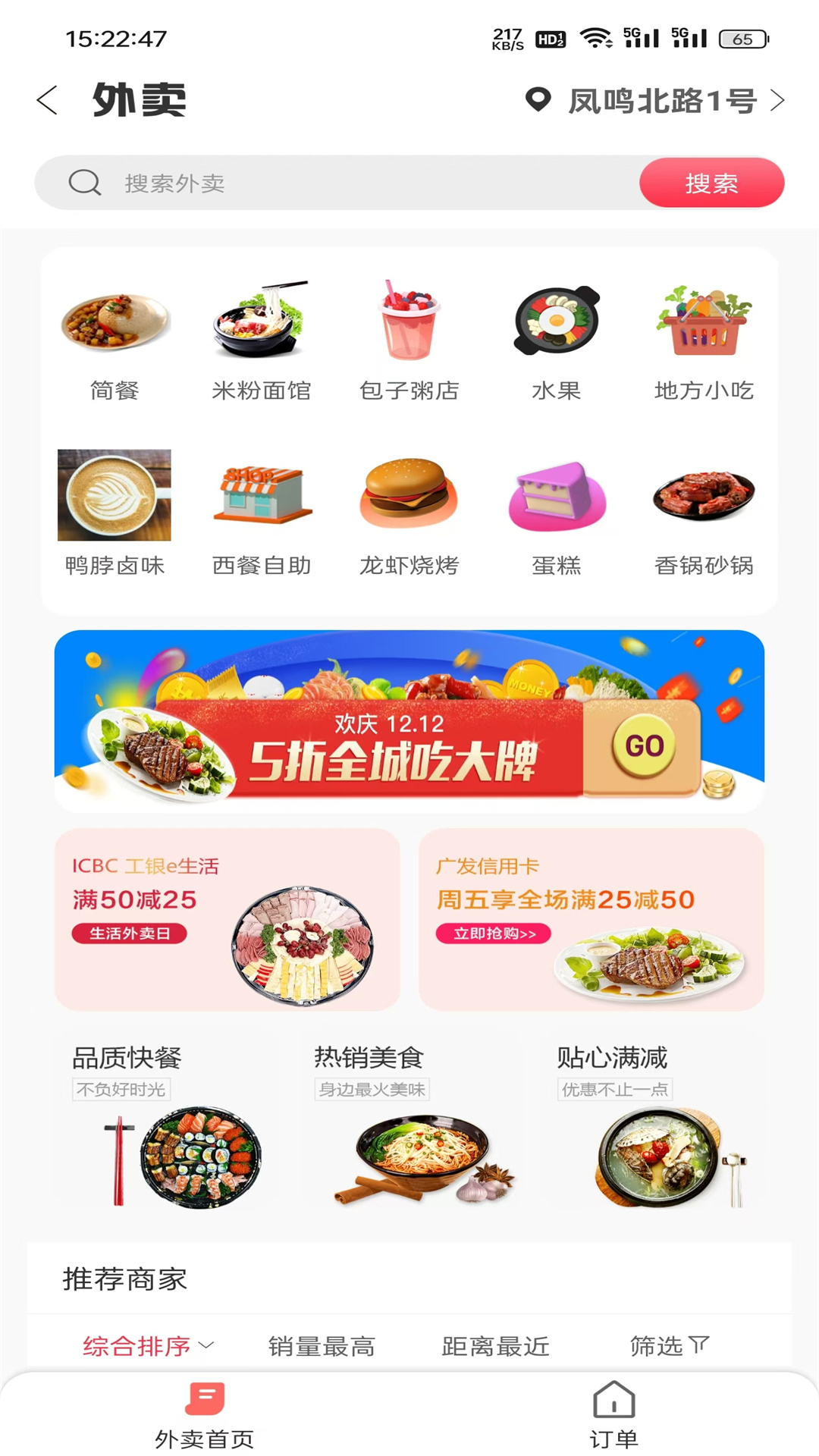
Task: Hit the red 搜索 button
Action: pos(711,183)
